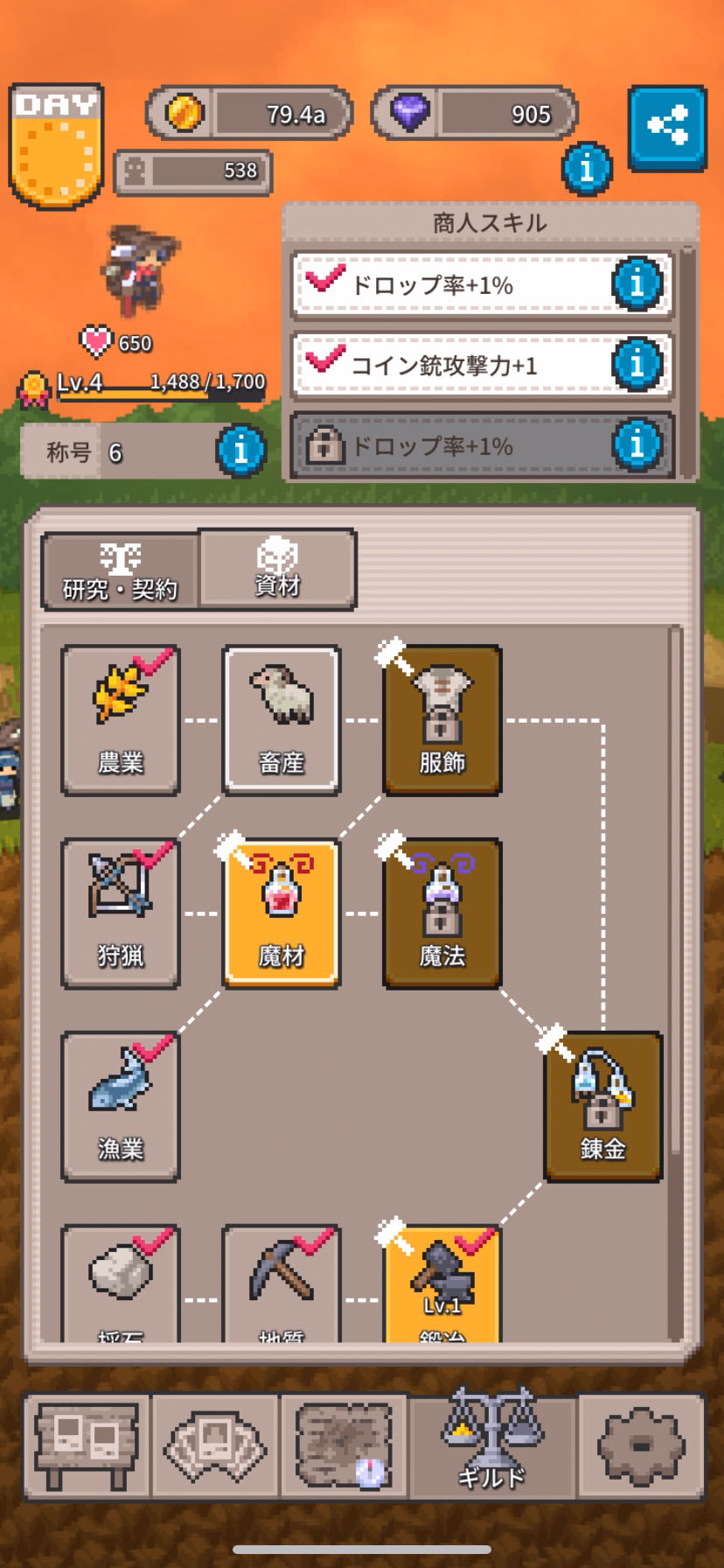Screen dimensions: 724x1568
Task: Open info for コイン銃攻撃力+1 skill
Action: [x=637, y=364]
